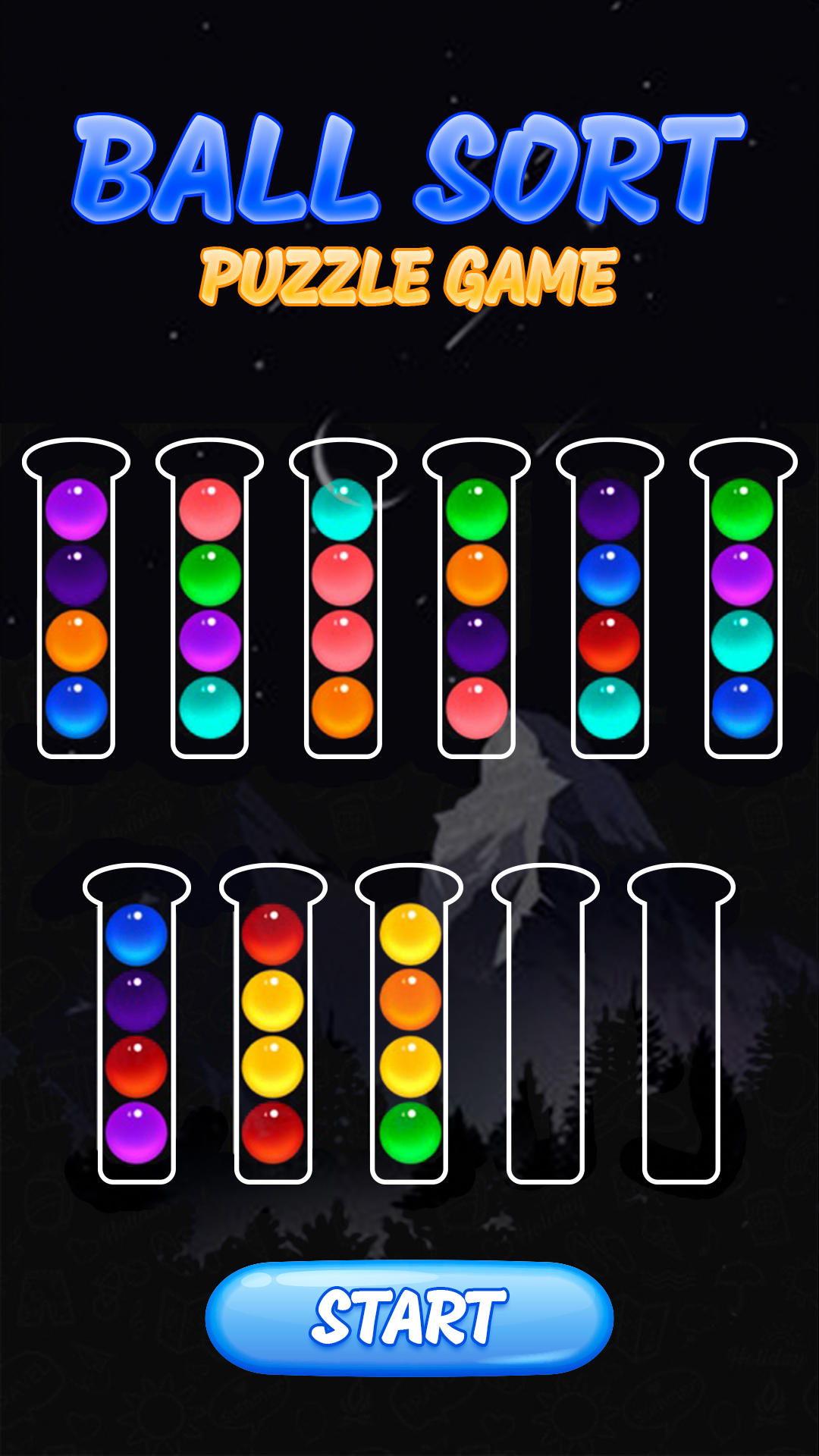
Task: Click the Puzzle Game subtitle
Action: tap(409, 273)
